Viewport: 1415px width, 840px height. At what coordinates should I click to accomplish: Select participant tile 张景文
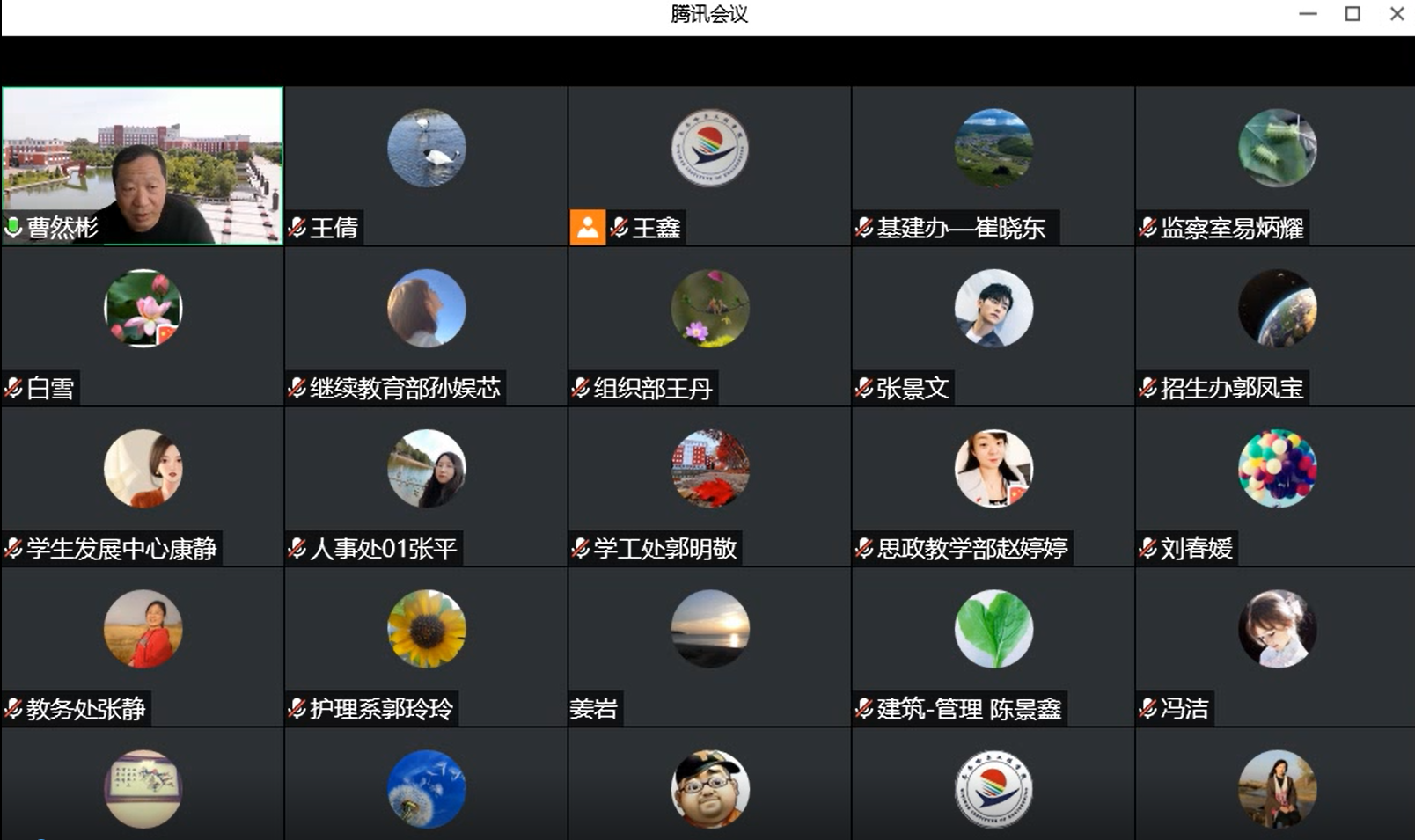(993, 325)
